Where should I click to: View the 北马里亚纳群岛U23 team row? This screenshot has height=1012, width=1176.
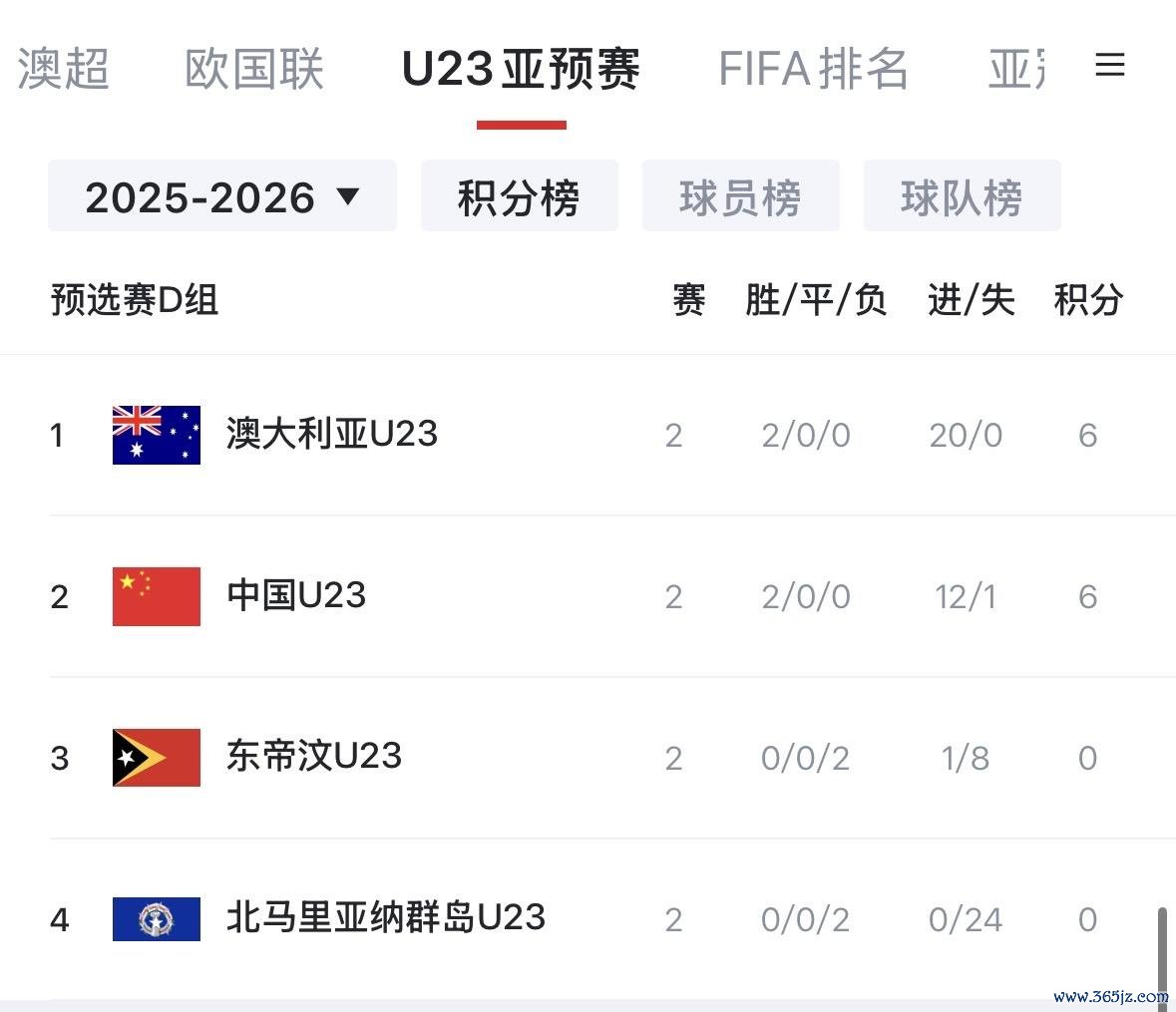point(385,918)
